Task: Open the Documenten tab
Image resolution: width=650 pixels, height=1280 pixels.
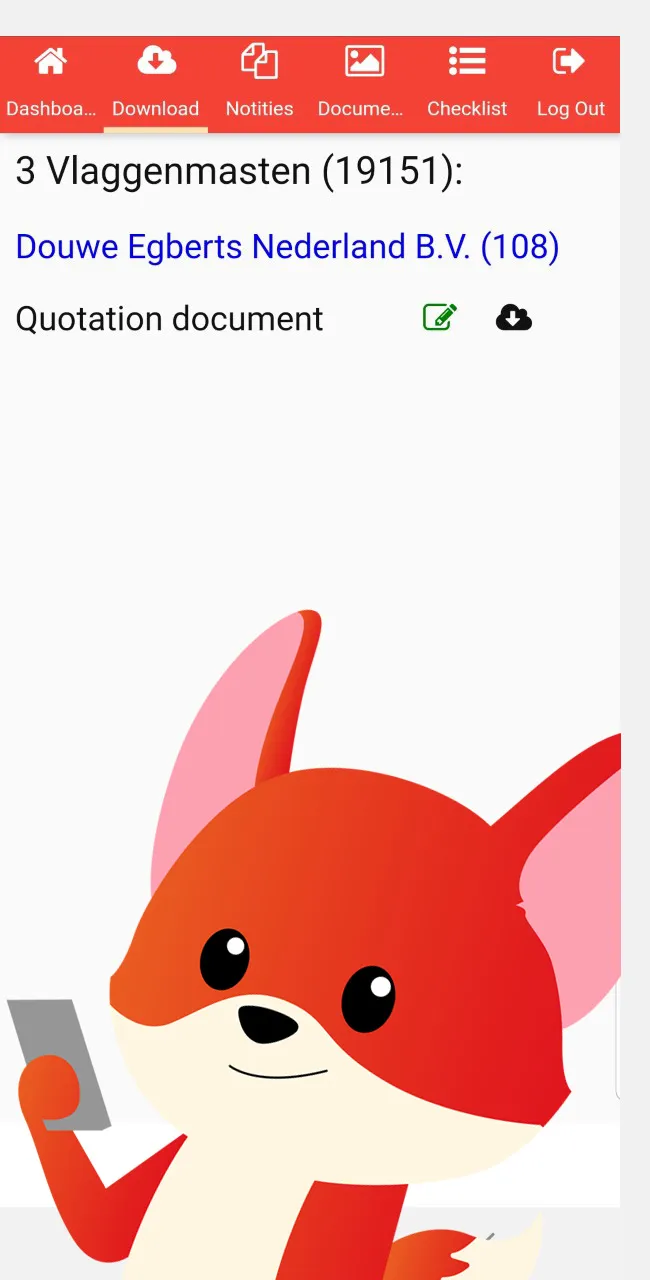Action: tap(363, 84)
